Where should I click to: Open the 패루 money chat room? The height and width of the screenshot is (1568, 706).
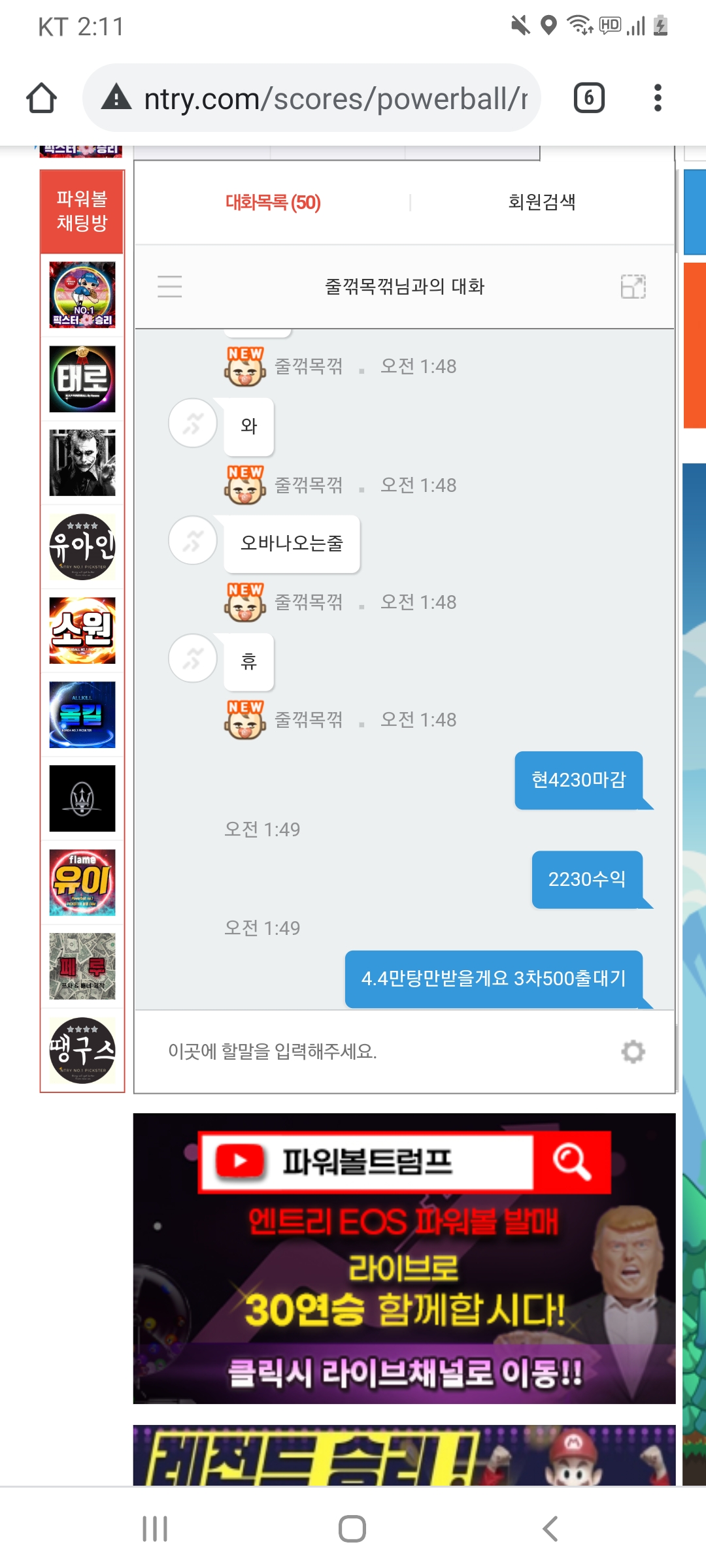82,966
